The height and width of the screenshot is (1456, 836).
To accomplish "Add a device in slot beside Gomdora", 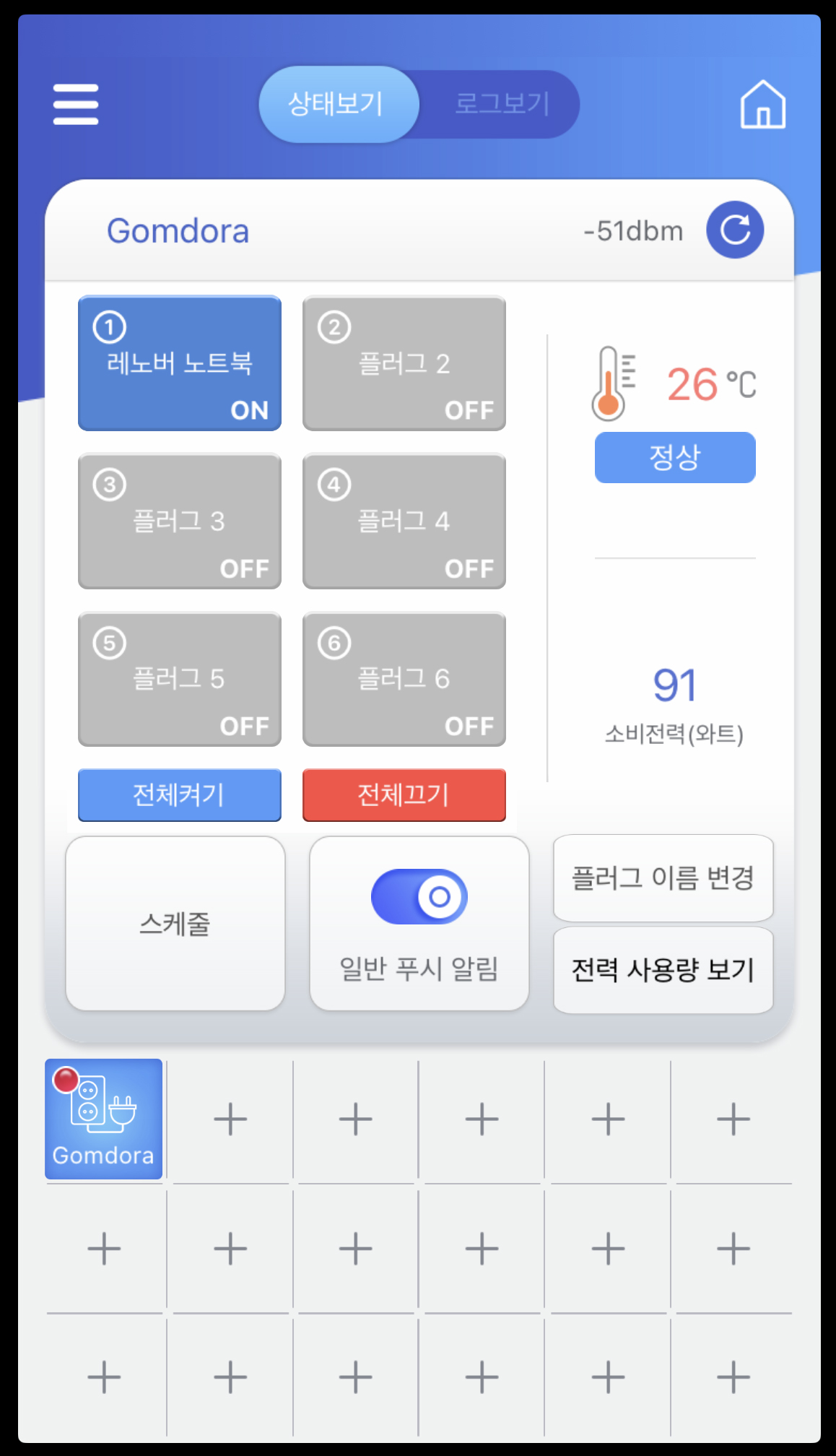I will pyautogui.click(x=230, y=1119).
